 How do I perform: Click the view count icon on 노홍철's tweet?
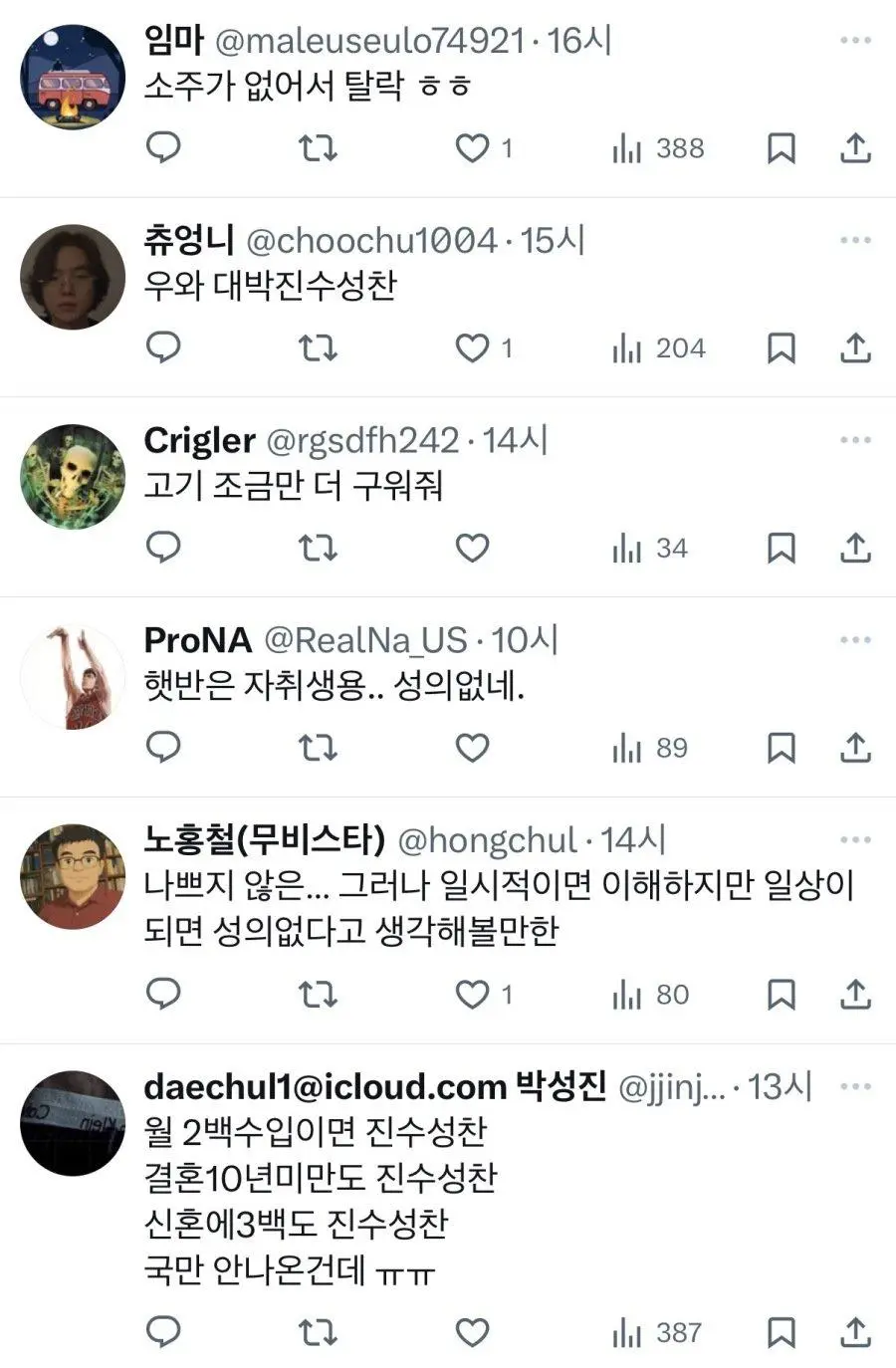click(x=625, y=994)
